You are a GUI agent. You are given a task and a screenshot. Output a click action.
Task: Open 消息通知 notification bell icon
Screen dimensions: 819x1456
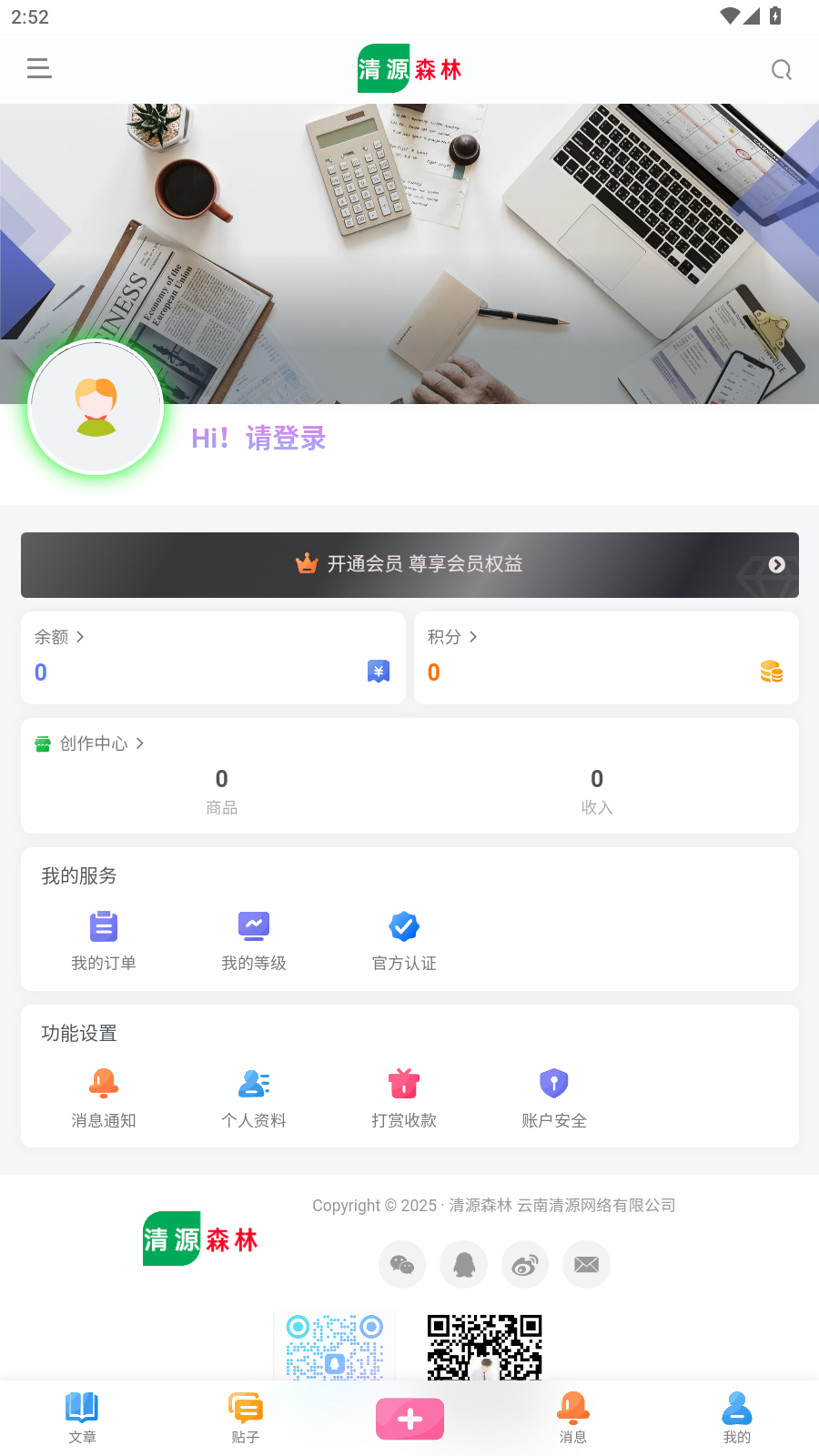(x=103, y=1083)
